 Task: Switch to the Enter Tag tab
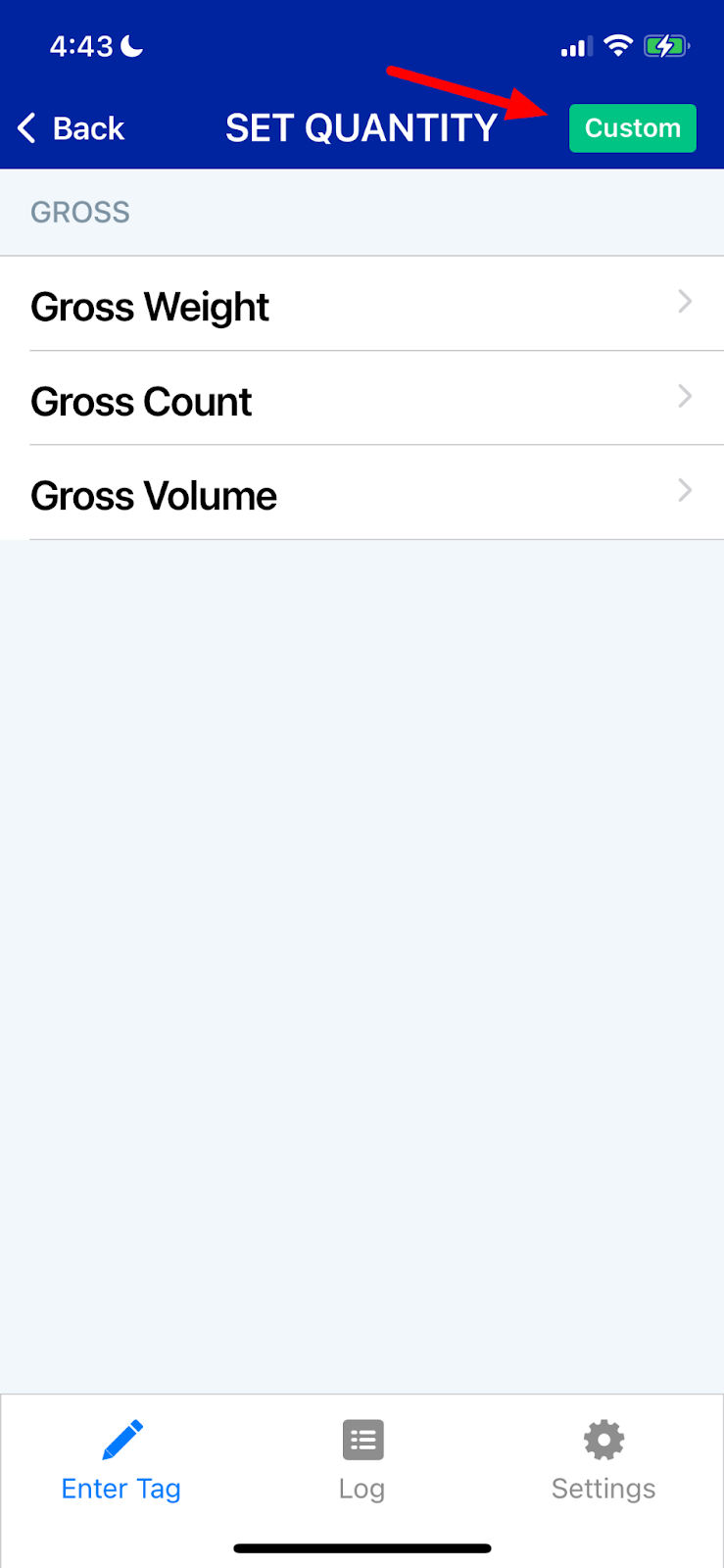click(x=121, y=1460)
